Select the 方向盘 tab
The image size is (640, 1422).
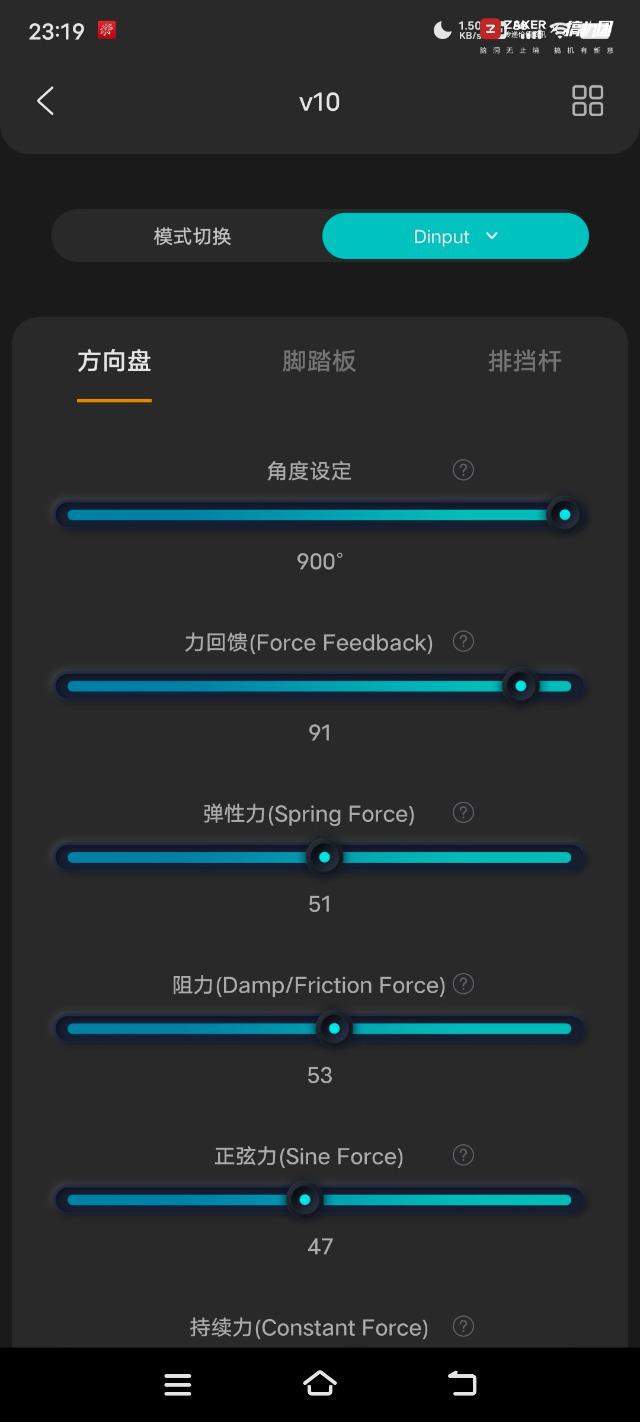(114, 361)
